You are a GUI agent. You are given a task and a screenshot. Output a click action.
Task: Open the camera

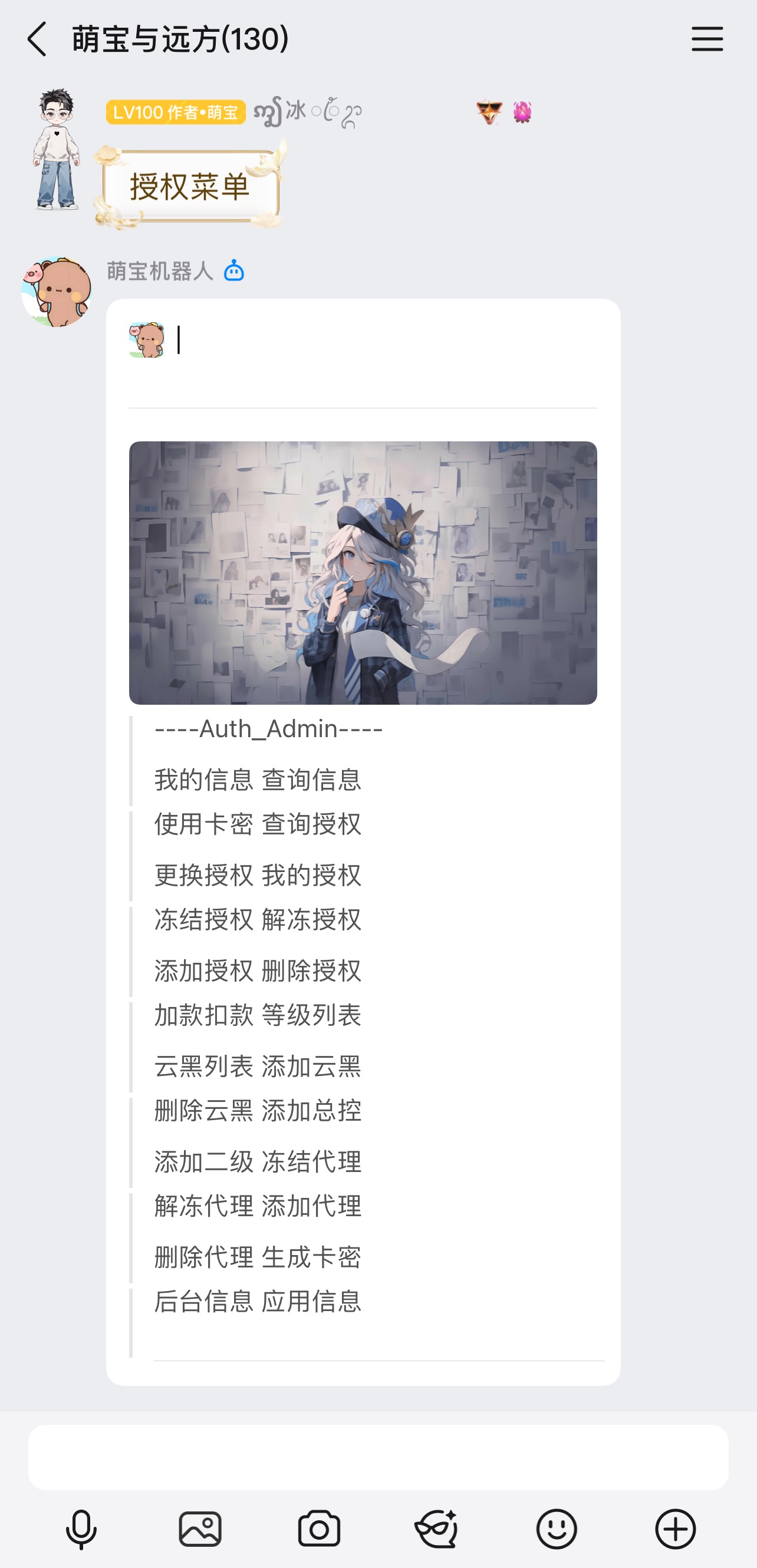coord(319,1529)
